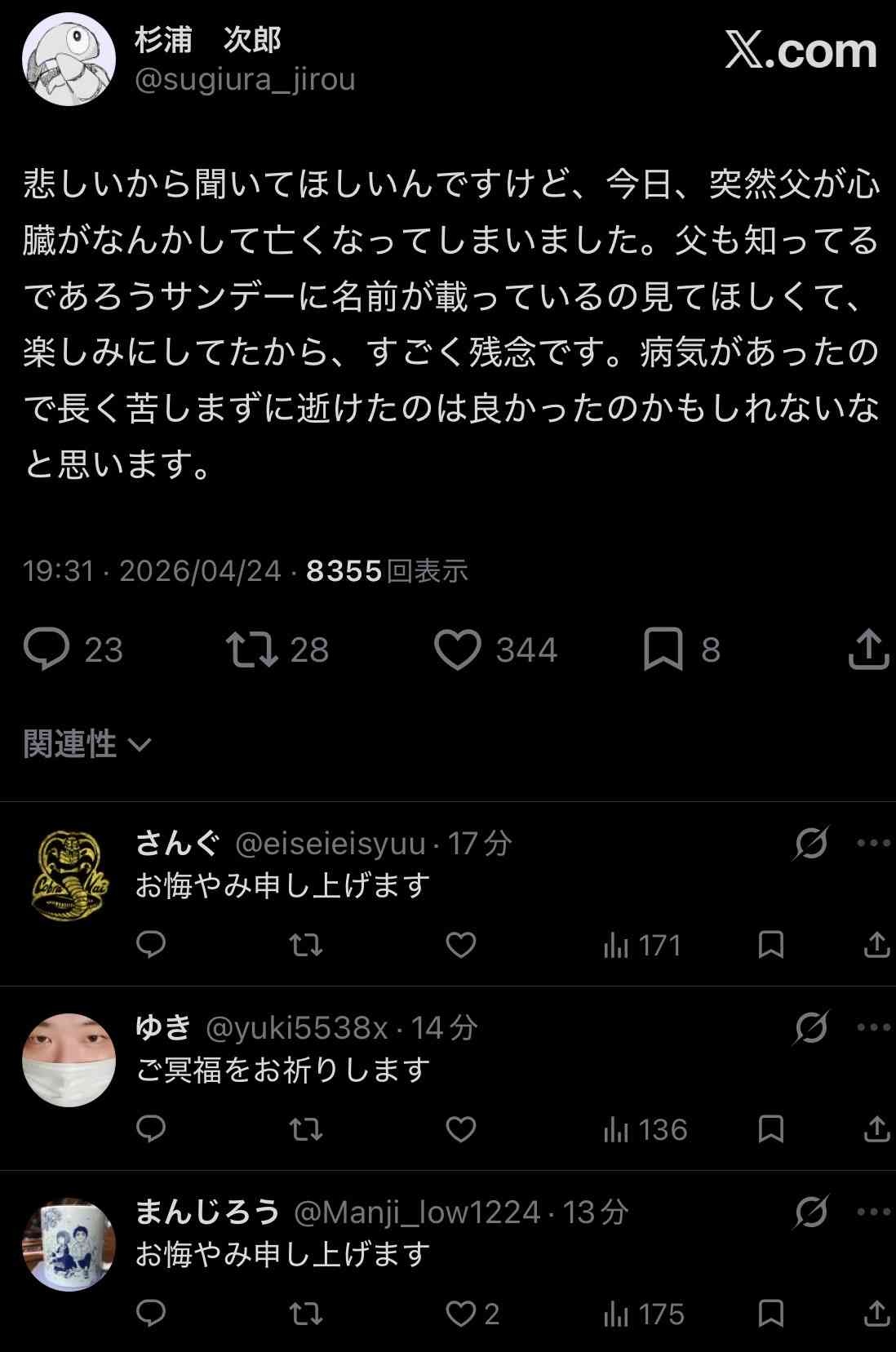The width and height of the screenshot is (896, 1352).
Task: Share さんぐ's reply
Action: [876, 945]
